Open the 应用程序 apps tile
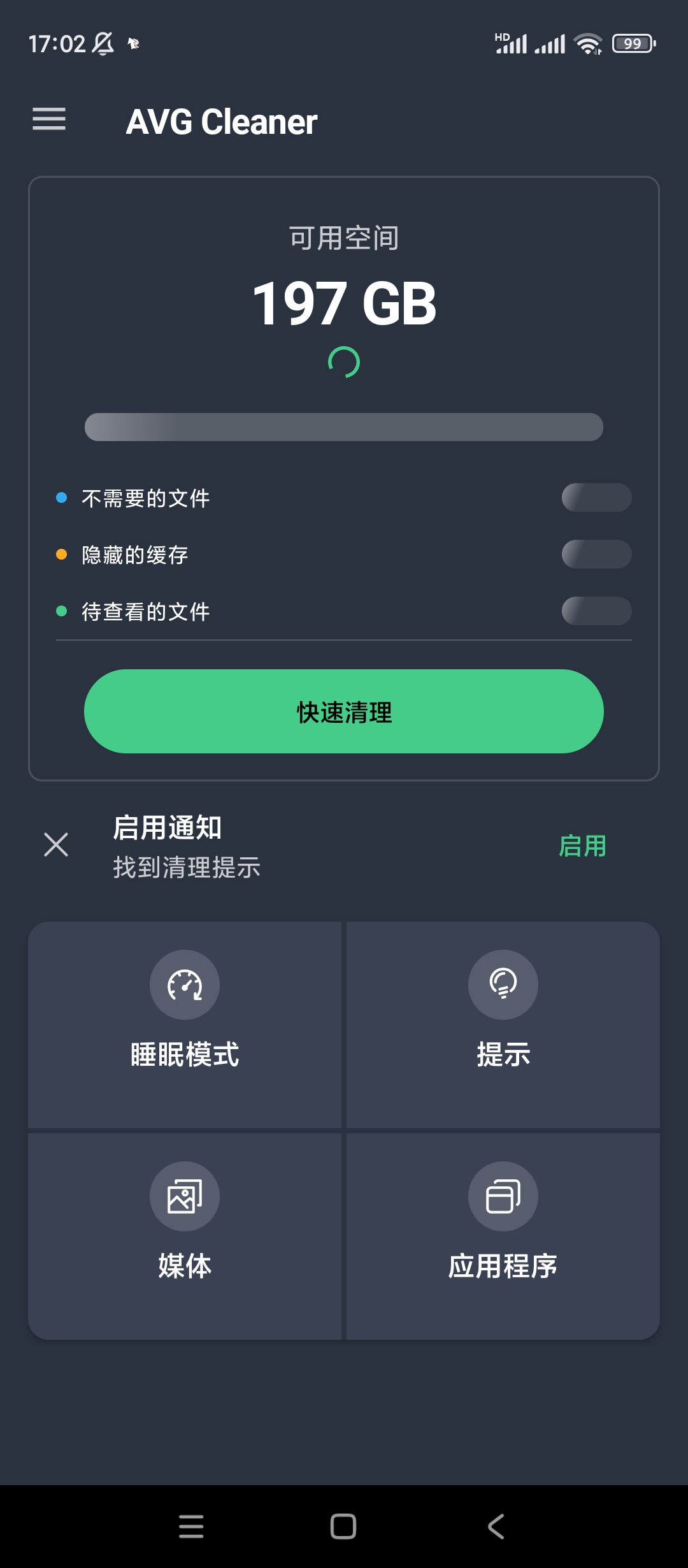 (x=503, y=1236)
